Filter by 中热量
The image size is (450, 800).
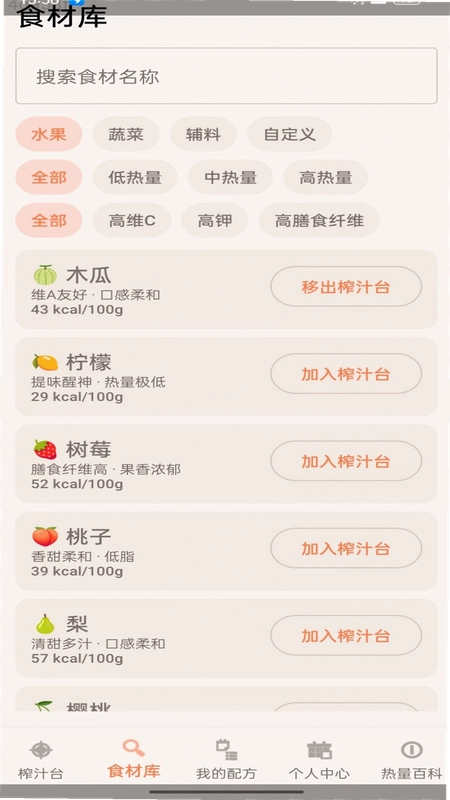click(230, 177)
